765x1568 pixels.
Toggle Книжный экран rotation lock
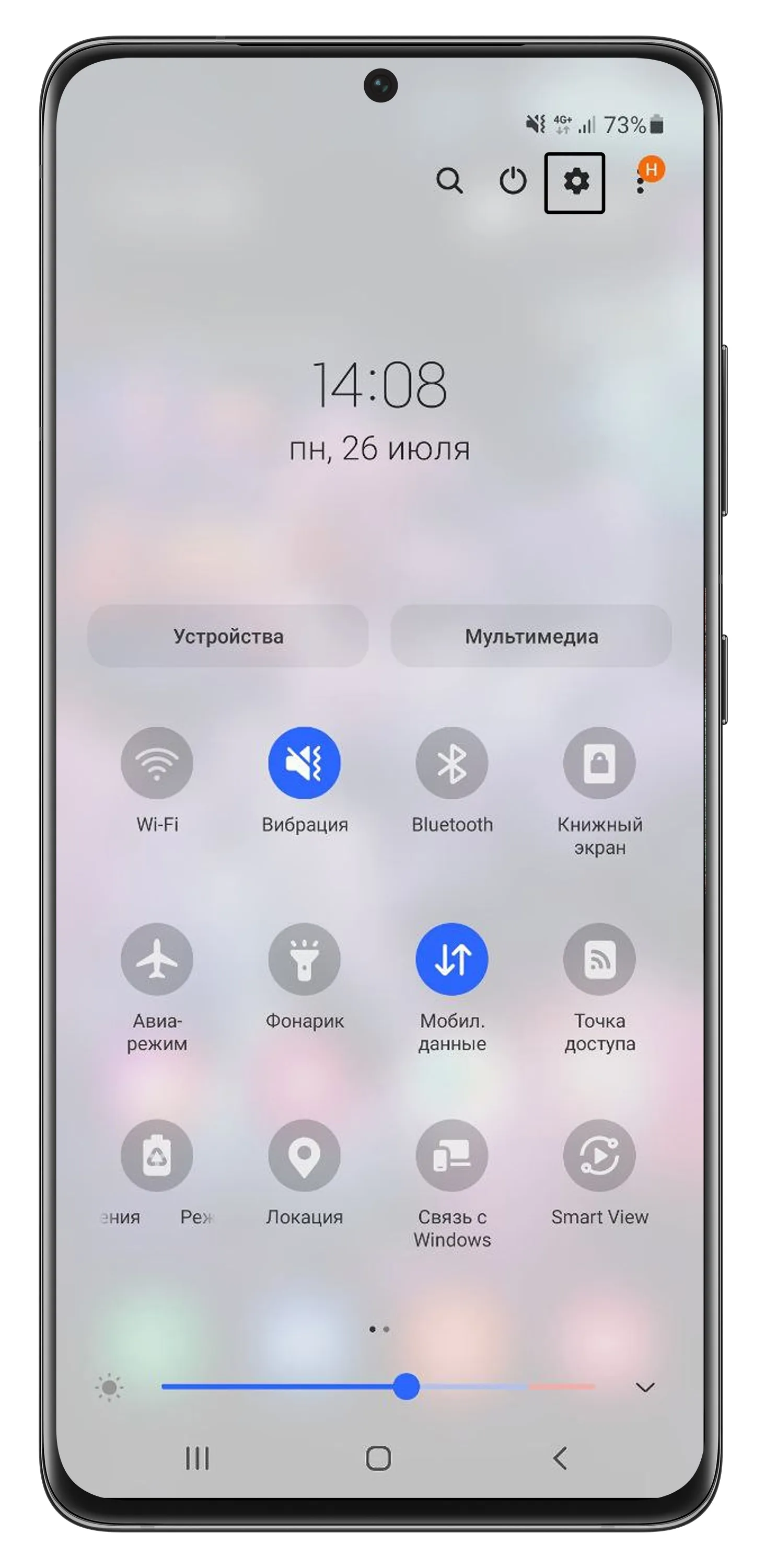(599, 763)
